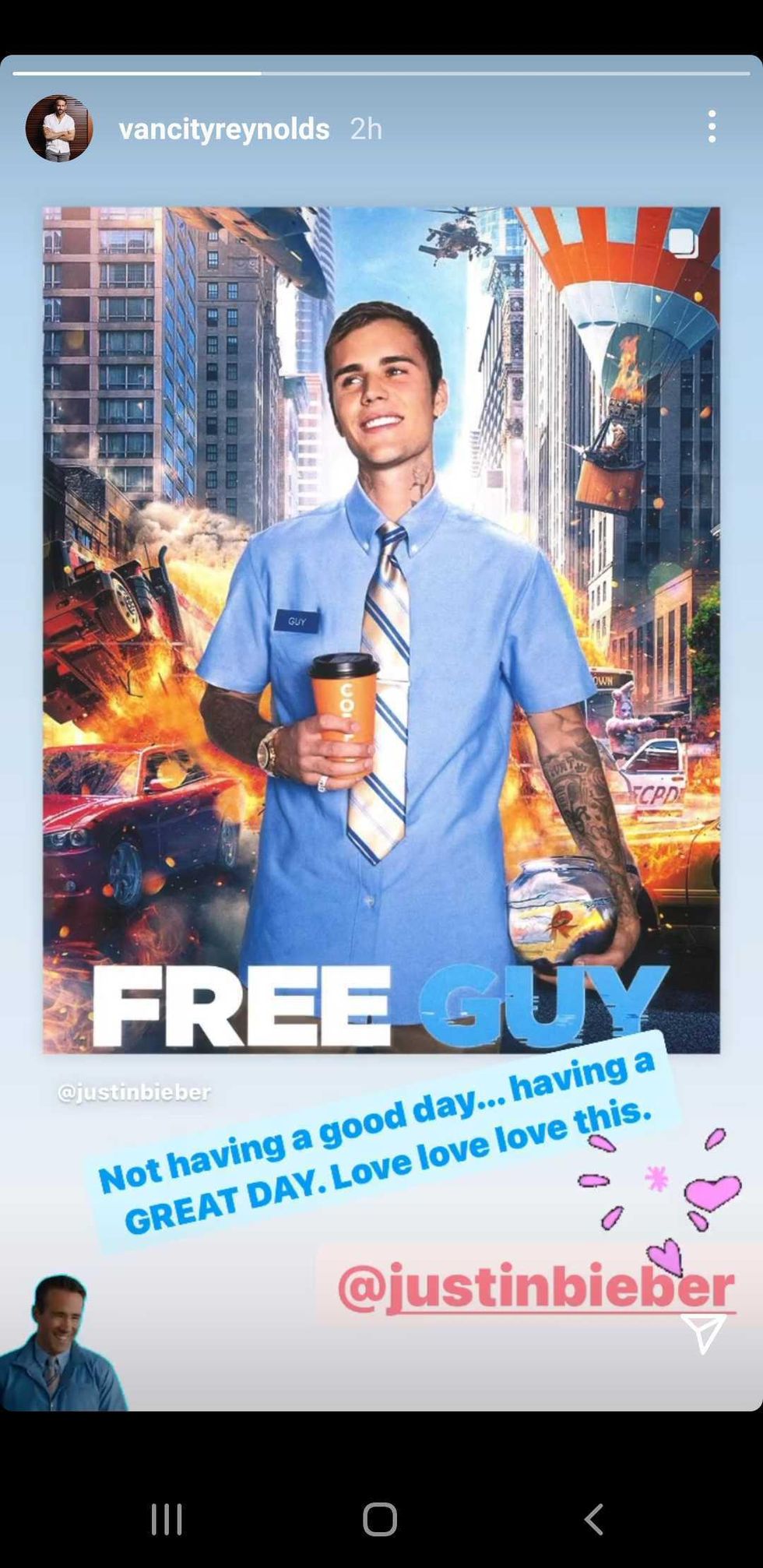Open the story overflow menu
Image resolution: width=763 pixels, height=1568 pixels.
pyautogui.click(x=712, y=127)
